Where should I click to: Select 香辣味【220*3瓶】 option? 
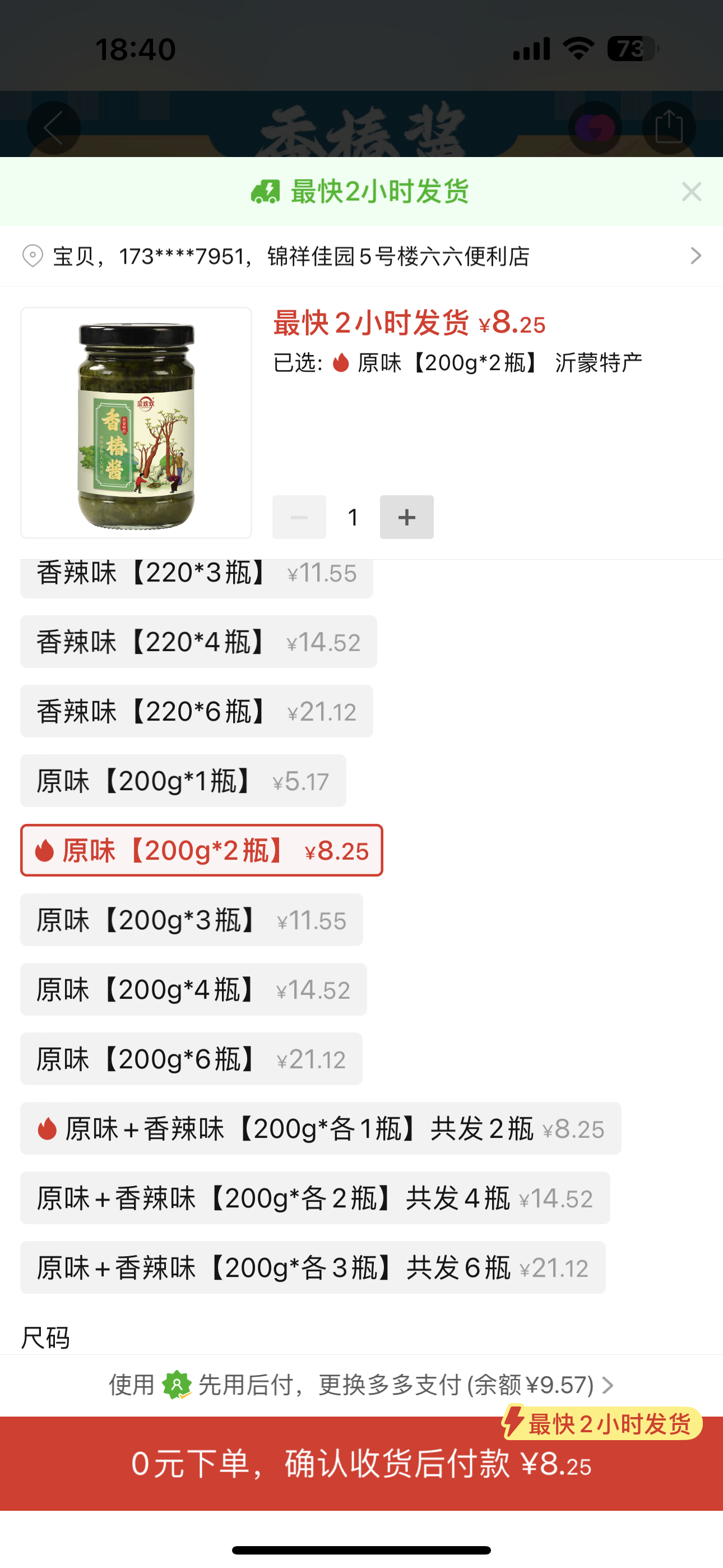click(196, 575)
